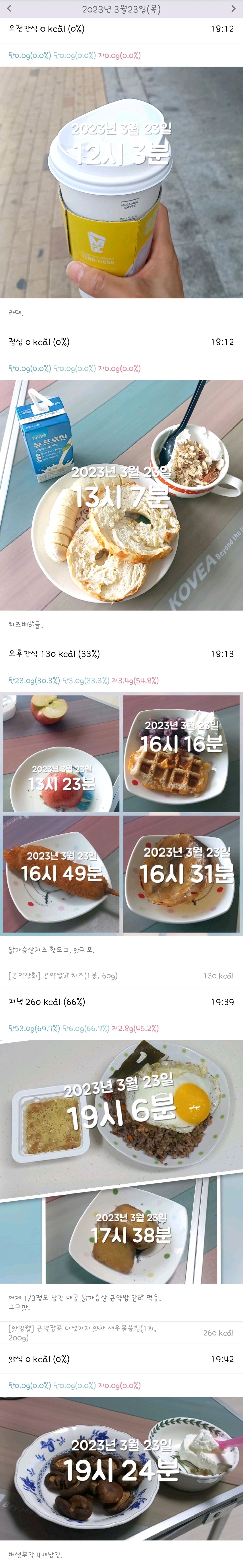Go to the previous day
This screenshot has height=1568, width=243.
click(9, 9)
